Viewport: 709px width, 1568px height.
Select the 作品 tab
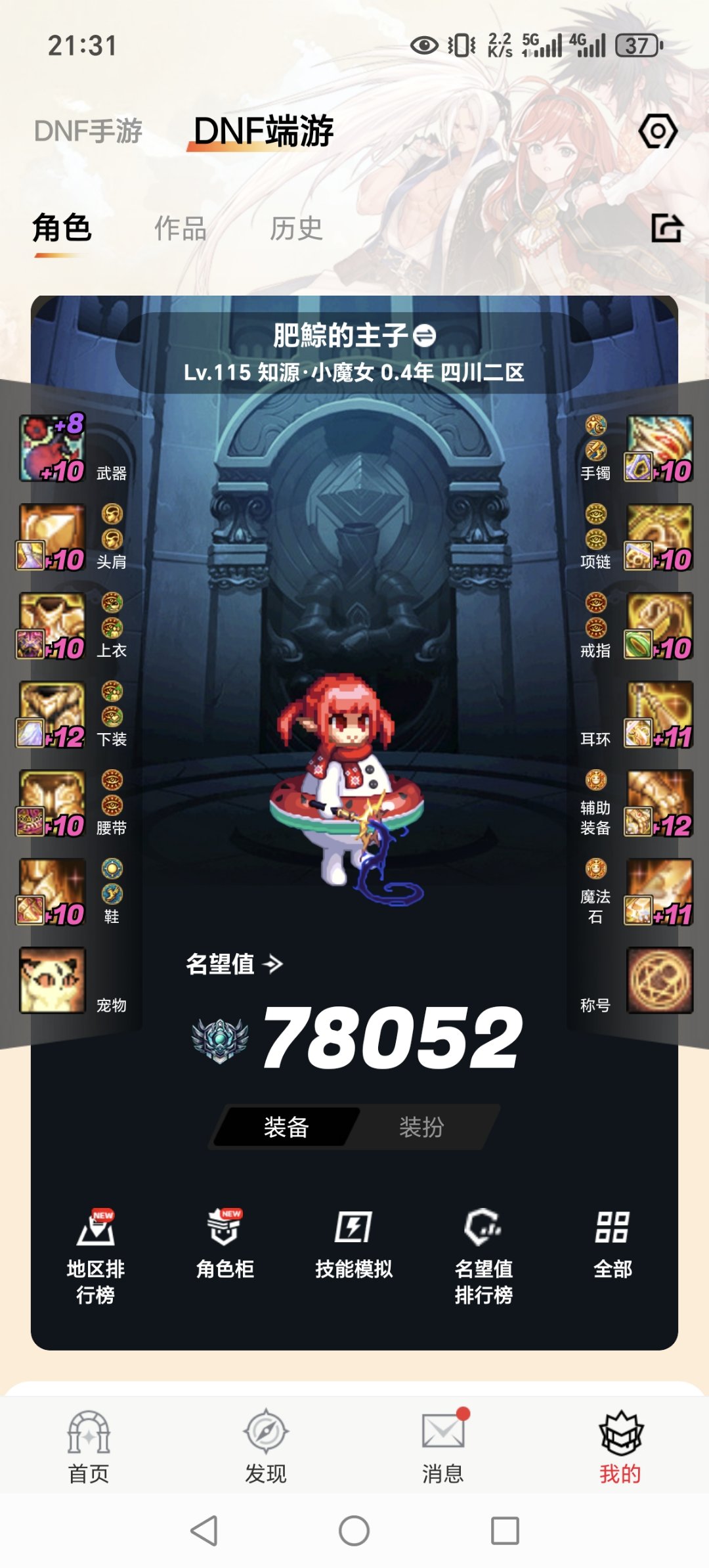tap(180, 229)
